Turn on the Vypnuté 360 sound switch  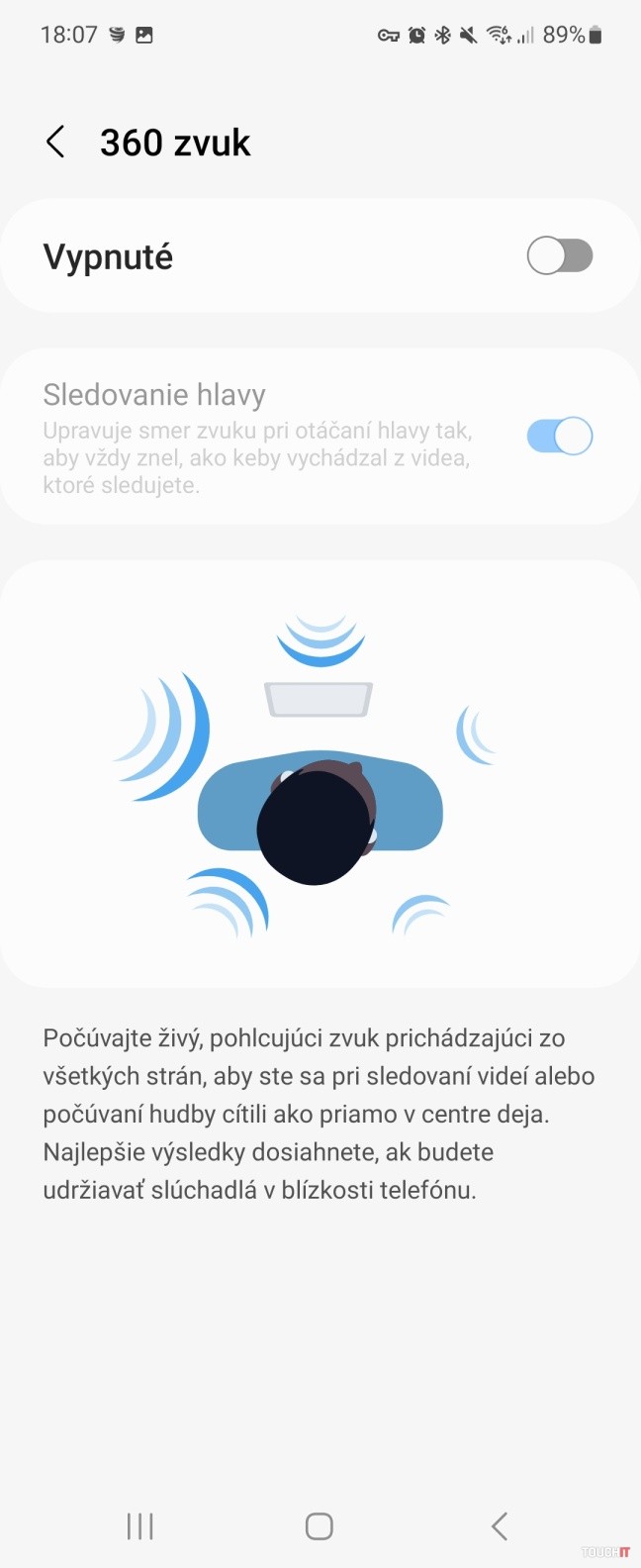click(x=559, y=256)
